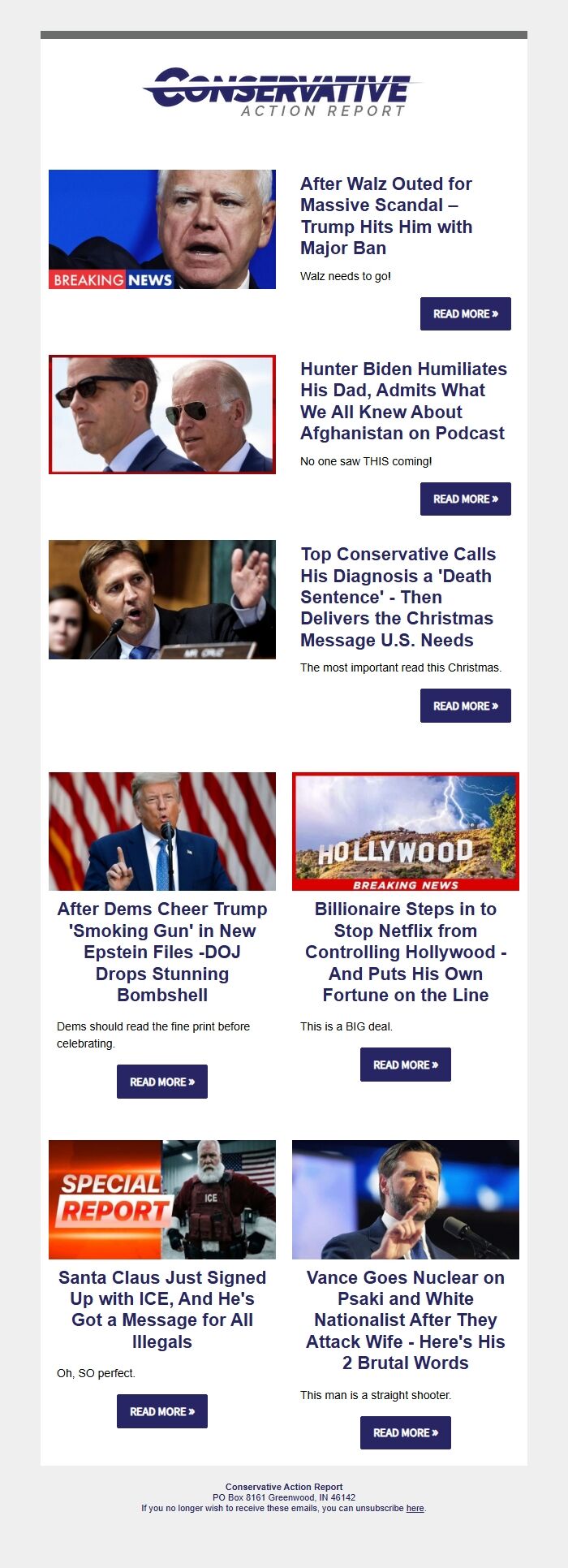Tap Read More under the Vance article
The height and width of the screenshot is (1568, 568).
pos(405,1432)
